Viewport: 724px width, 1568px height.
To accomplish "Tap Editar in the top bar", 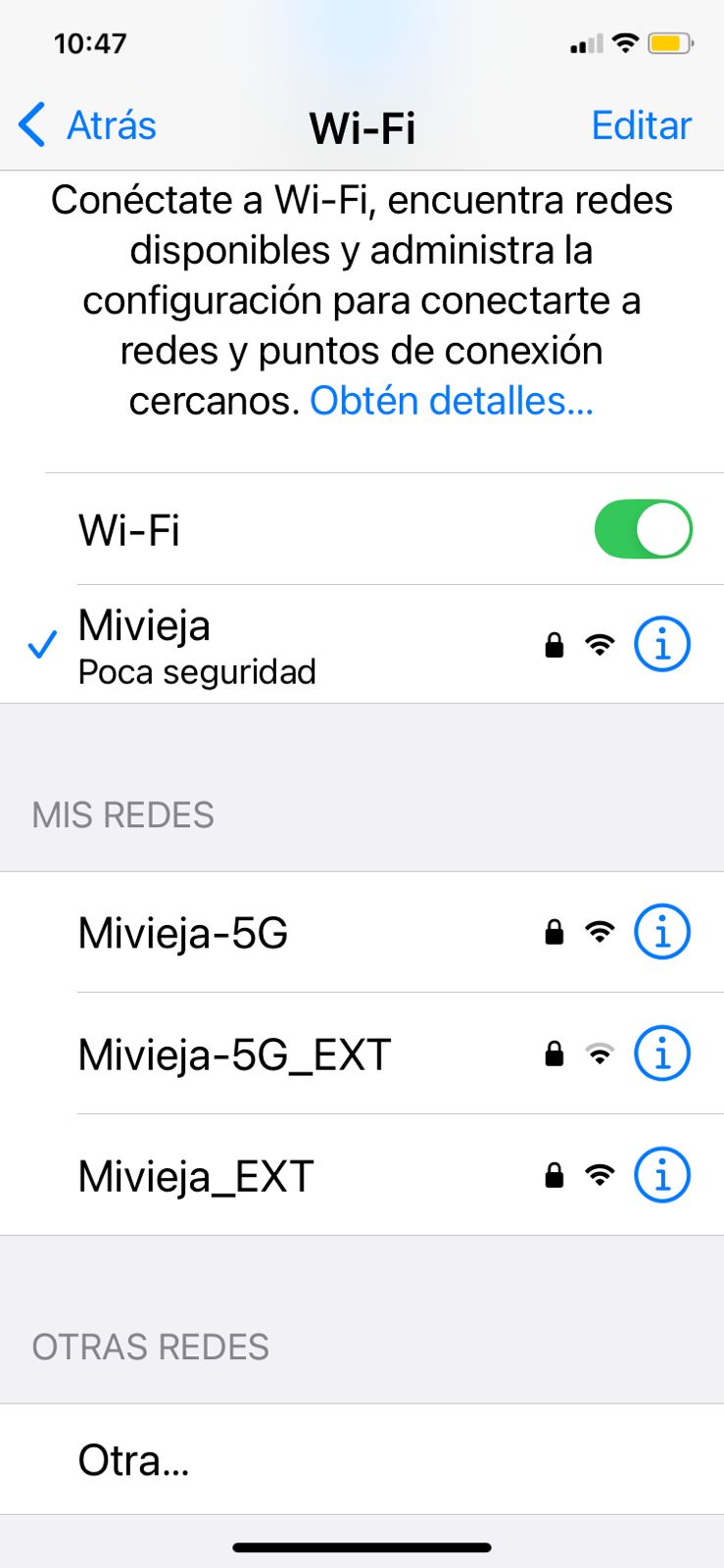I will 641,125.
